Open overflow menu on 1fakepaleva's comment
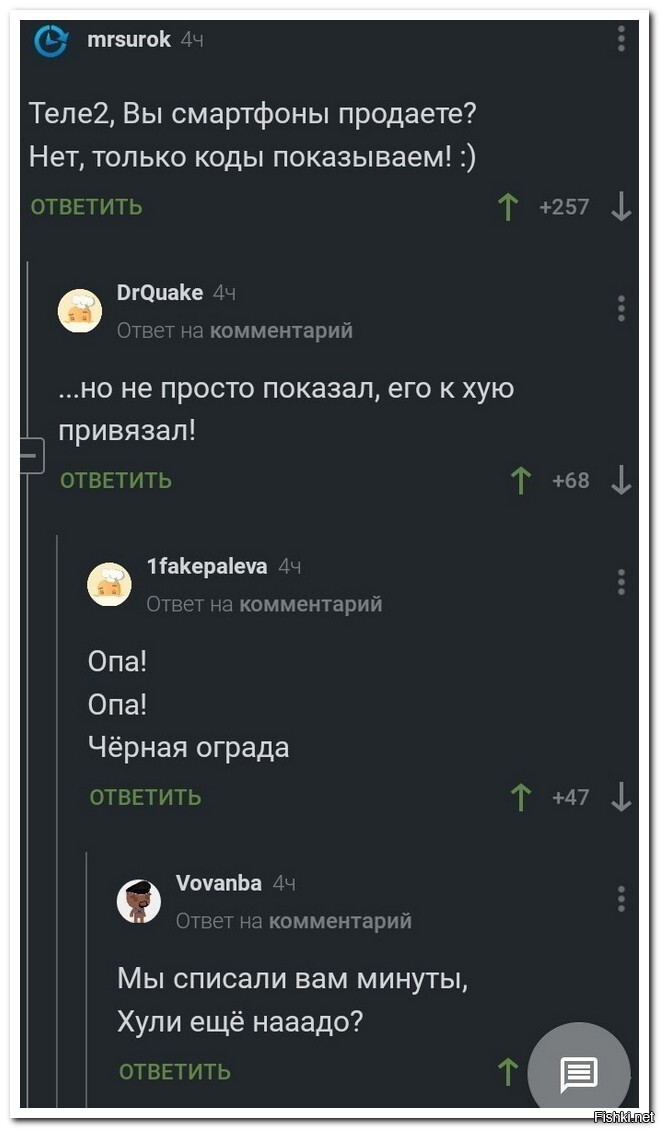 621,582
